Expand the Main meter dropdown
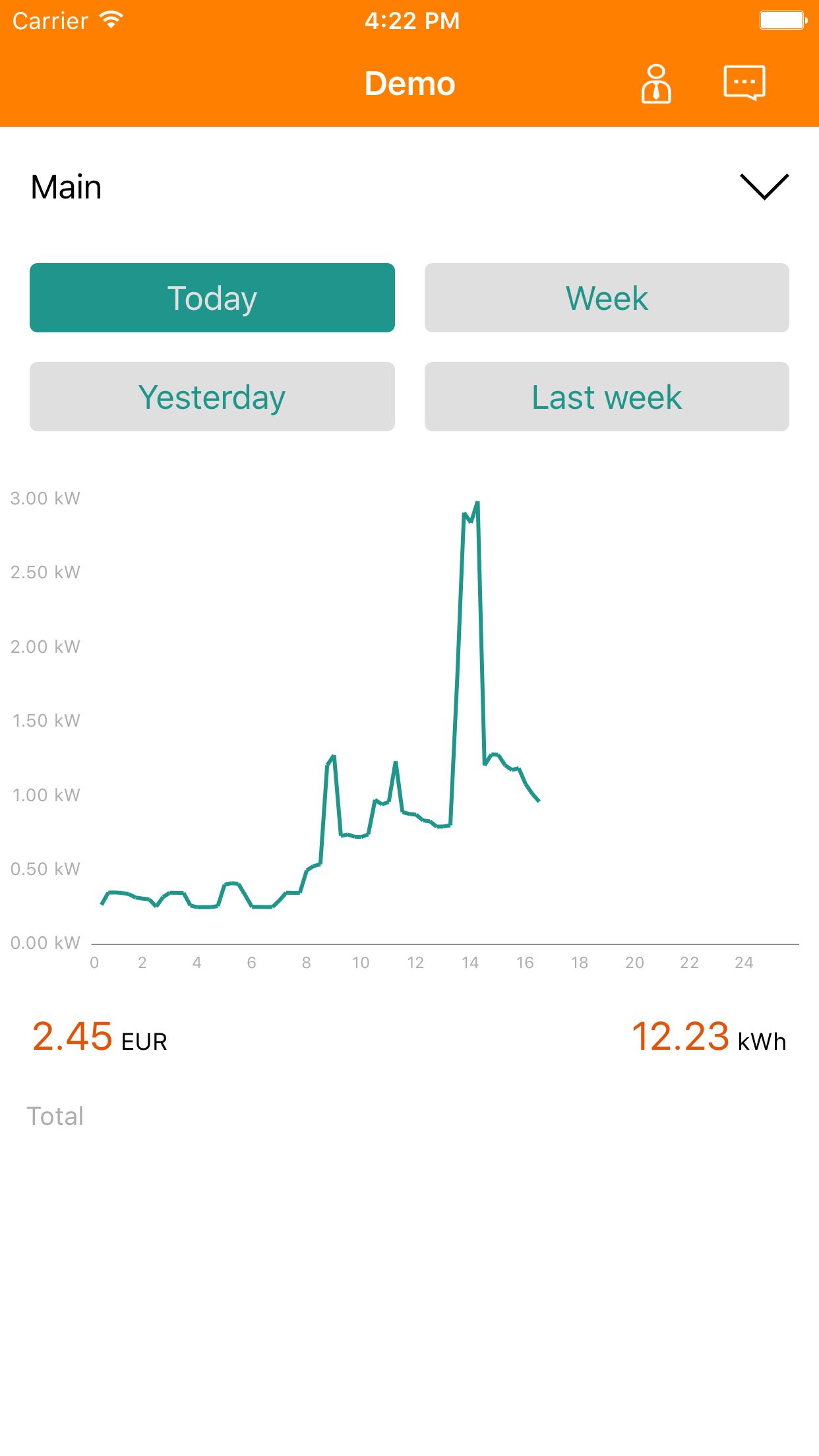819x1456 pixels. pos(764,187)
